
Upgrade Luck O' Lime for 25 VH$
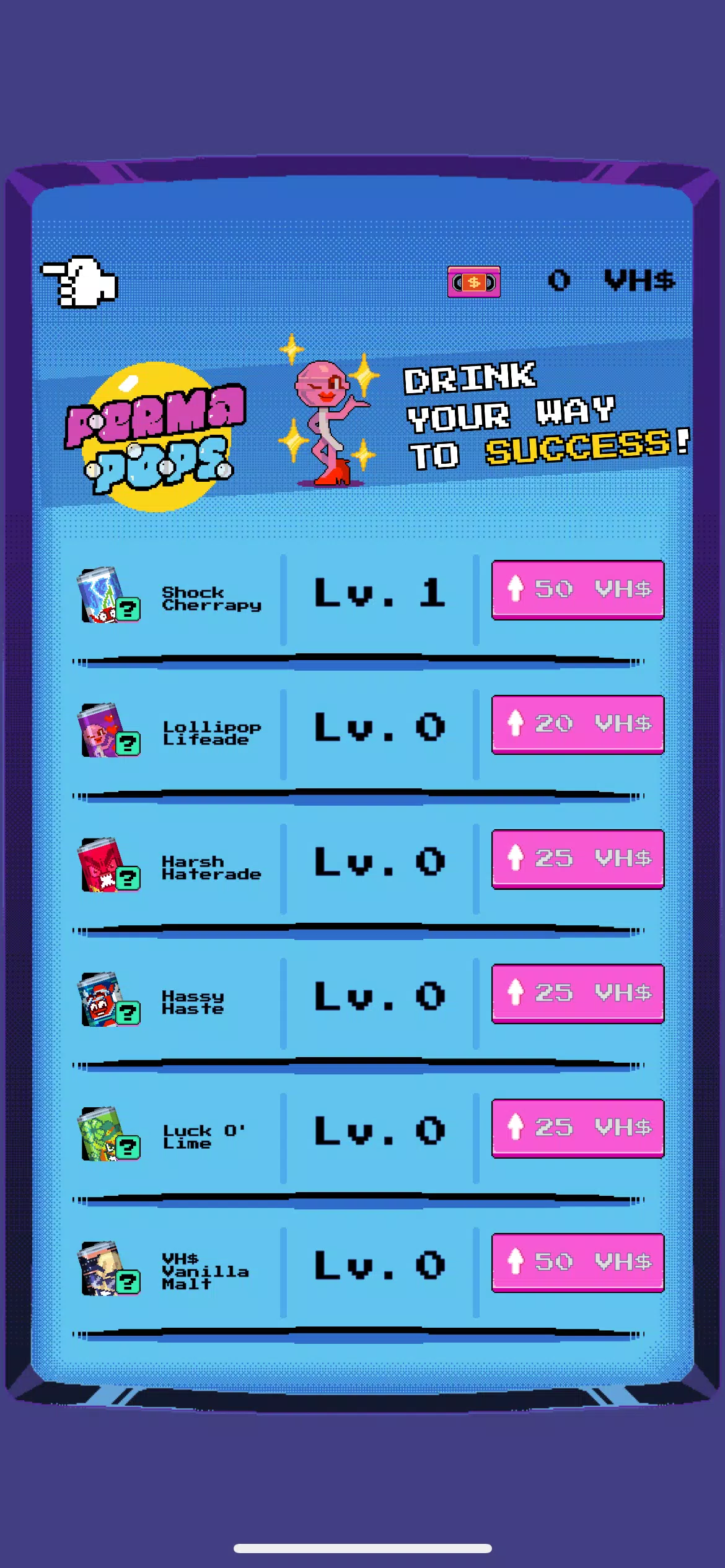tap(578, 1128)
